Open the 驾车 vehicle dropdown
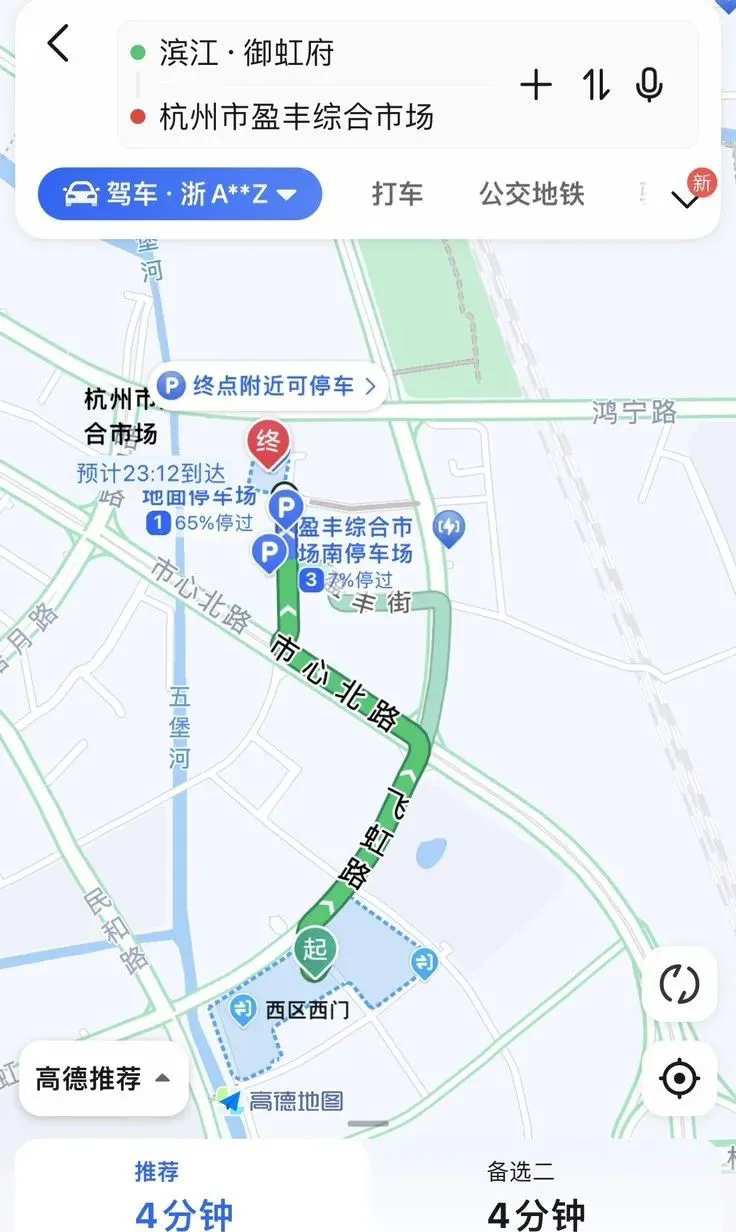736x1232 pixels. 180,194
